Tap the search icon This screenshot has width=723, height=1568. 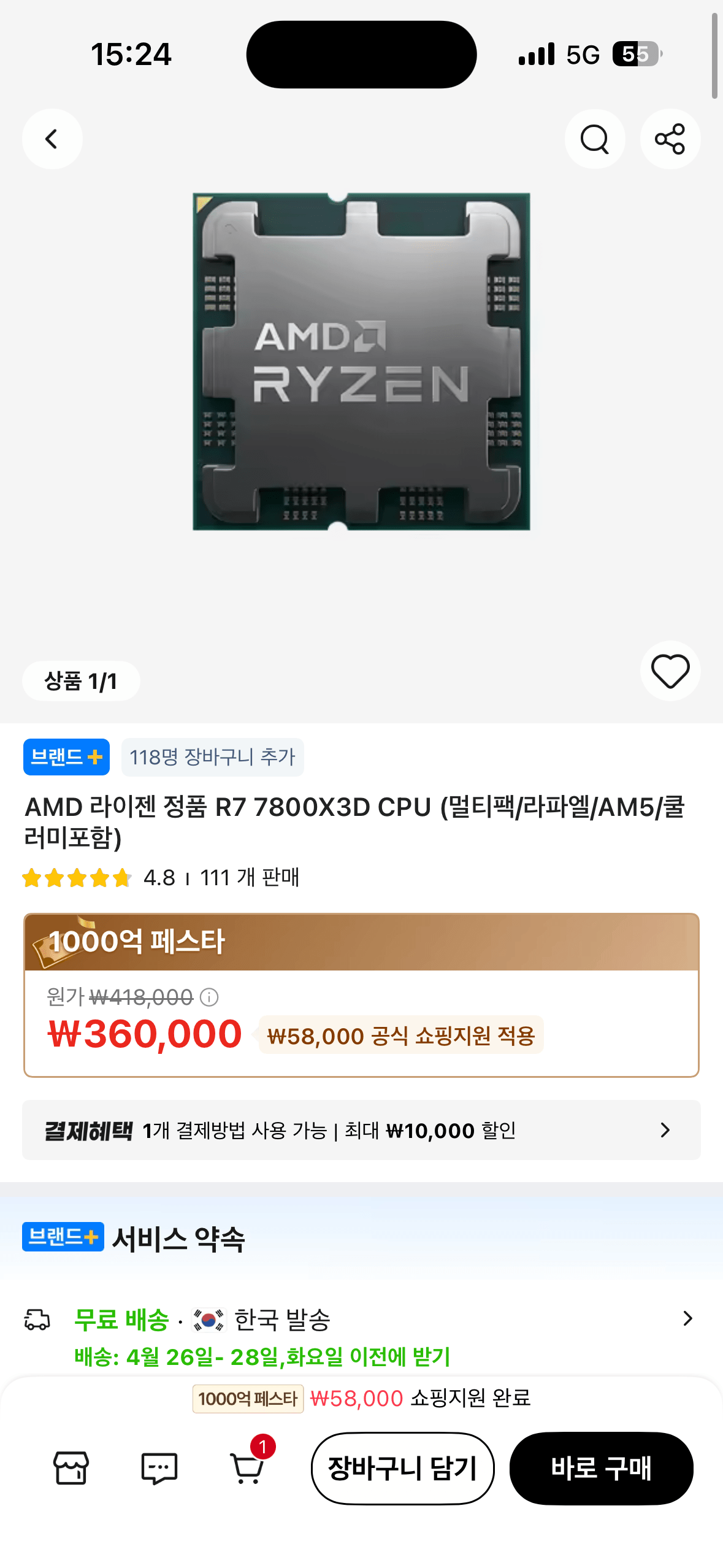coord(594,139)
